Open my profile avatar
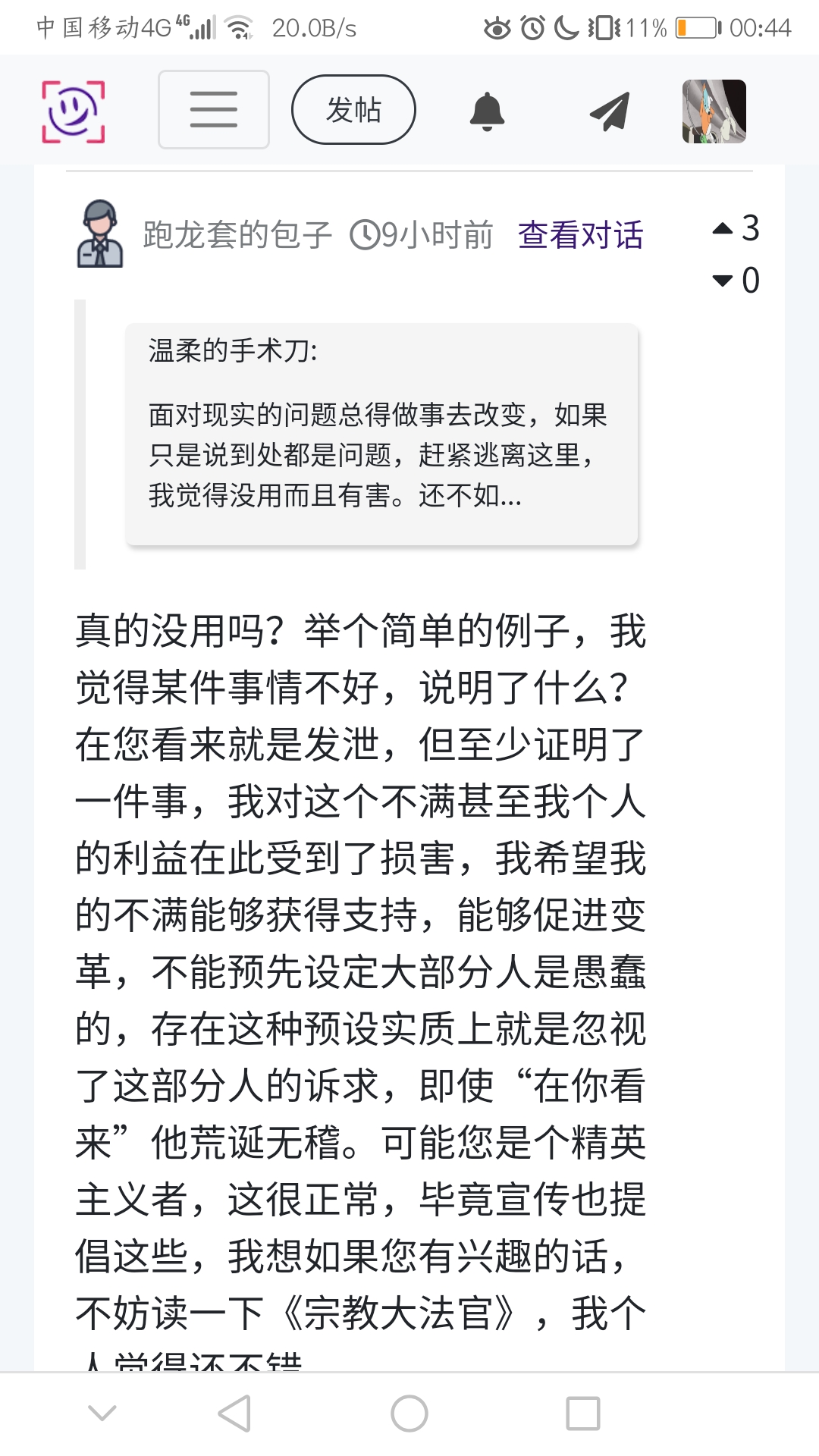Image resolution: width=819 pixels, height=1456 pixels. coord(714,111)
